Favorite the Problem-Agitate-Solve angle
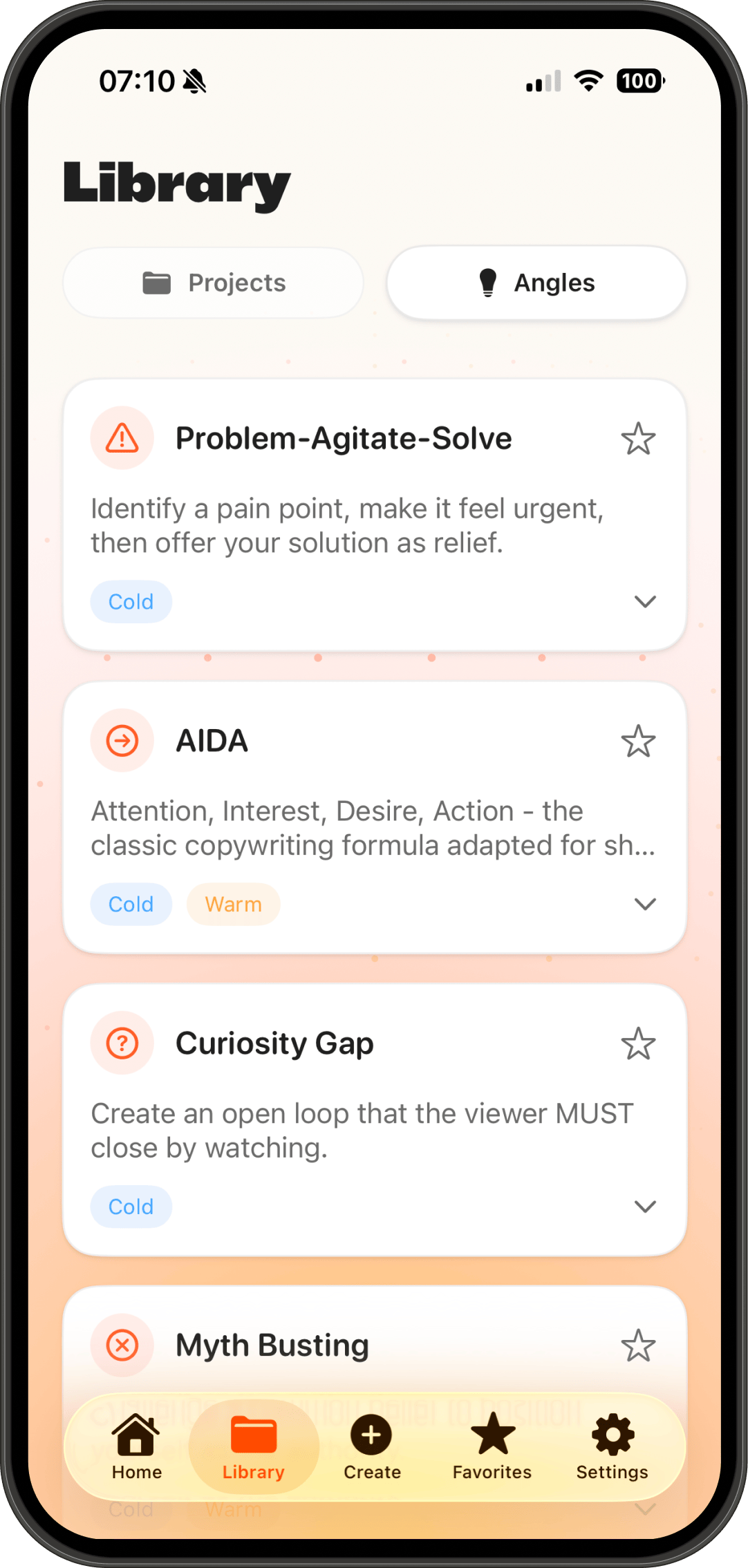Viewport: 748px width, 1568px height. [639, 438]
